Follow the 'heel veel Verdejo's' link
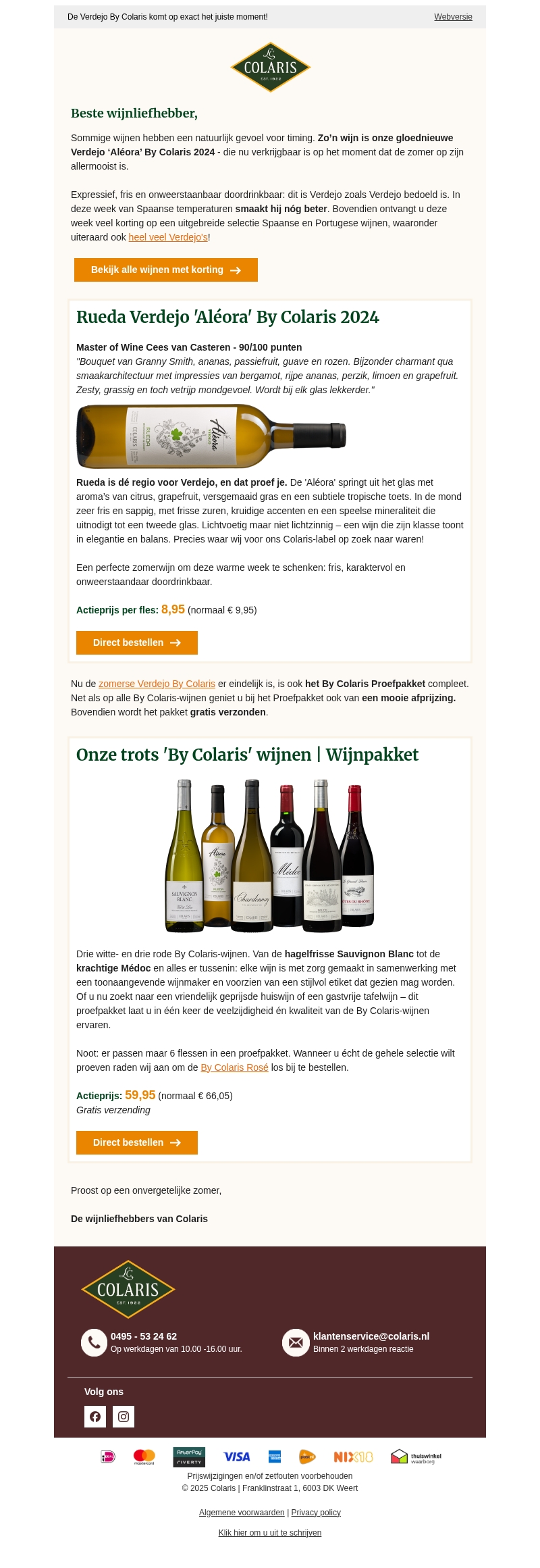 tap(168, 237)
